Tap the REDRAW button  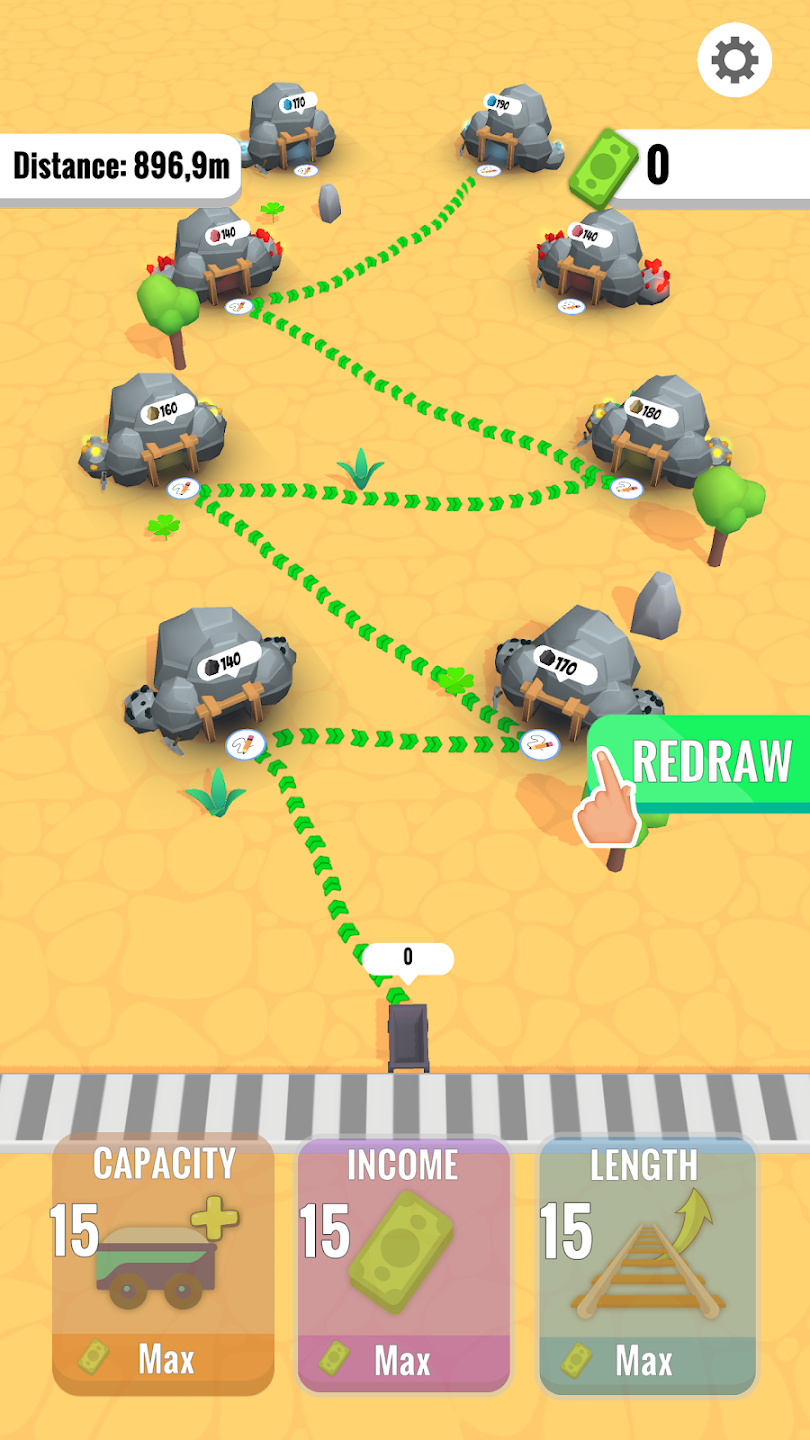(x=712, y=763)
